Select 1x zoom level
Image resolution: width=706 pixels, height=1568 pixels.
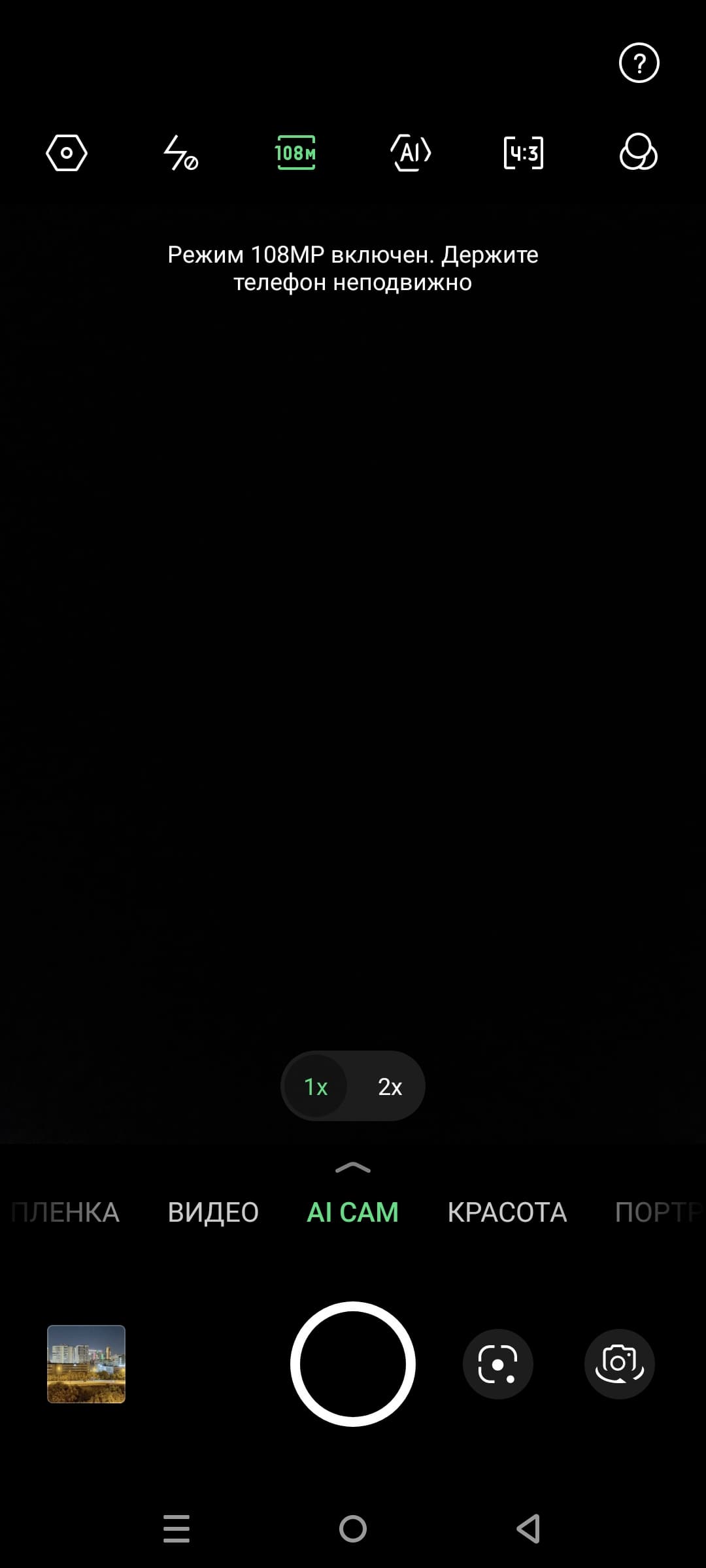316,1086
